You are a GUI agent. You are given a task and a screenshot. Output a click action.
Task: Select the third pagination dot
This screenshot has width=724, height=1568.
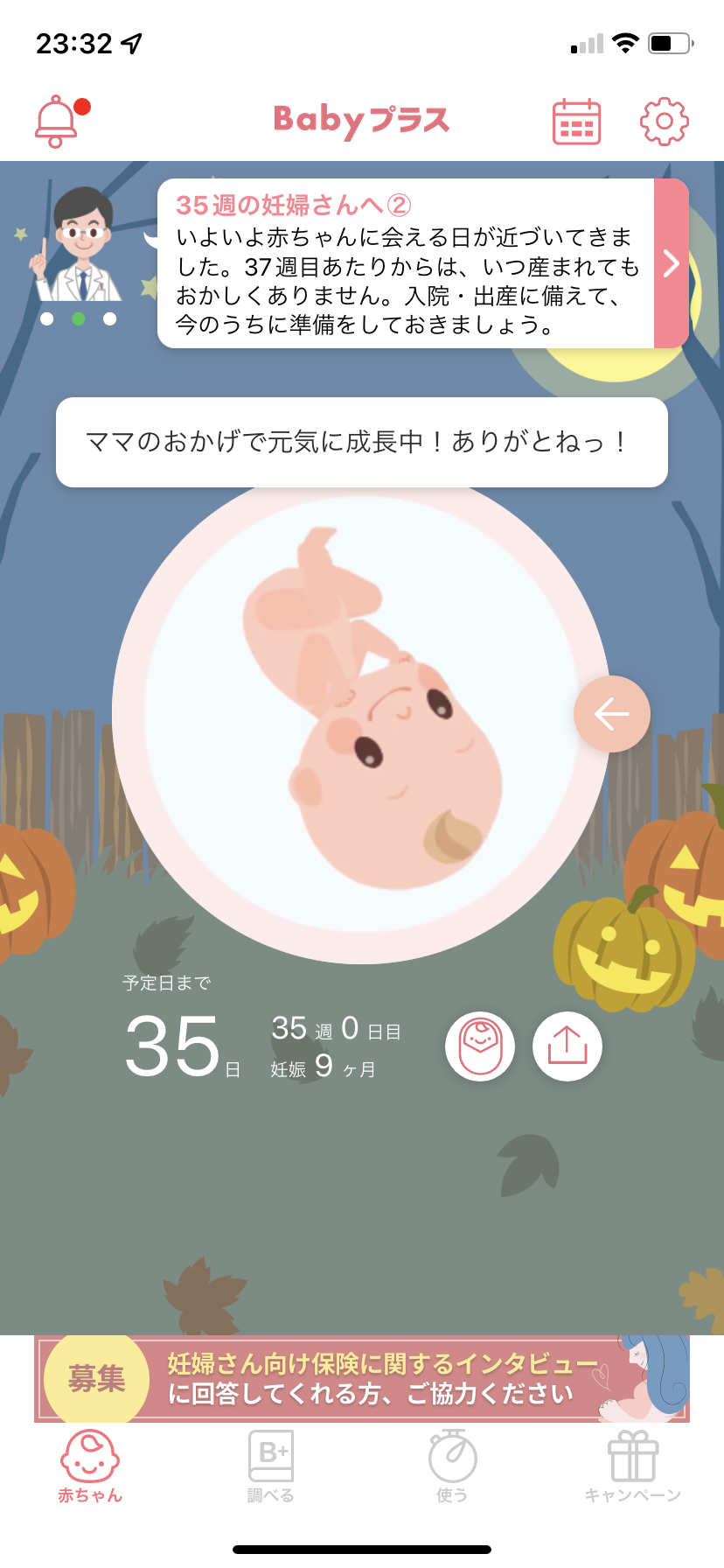(108, 319)
